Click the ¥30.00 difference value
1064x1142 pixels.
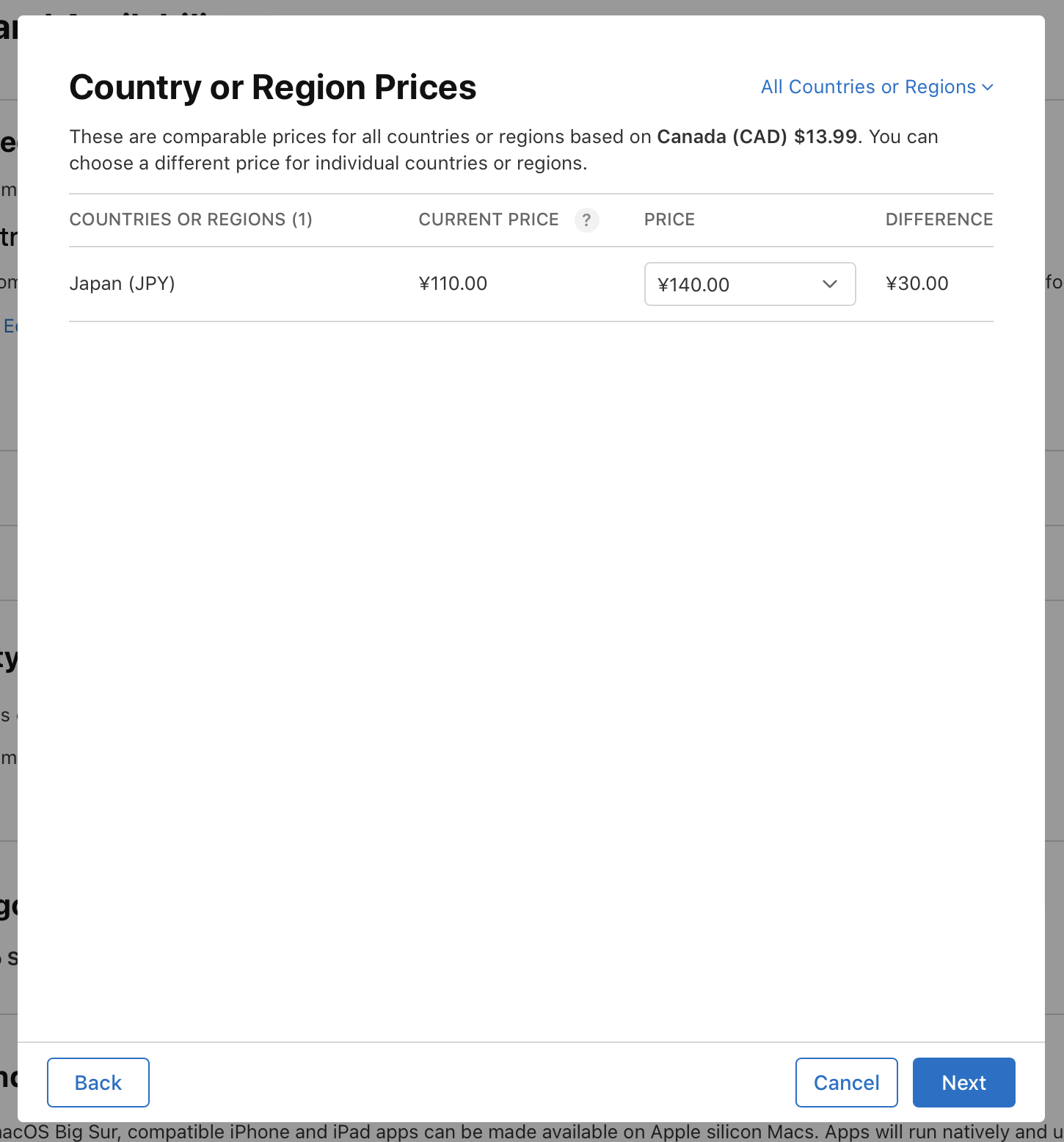pos(917,283)
